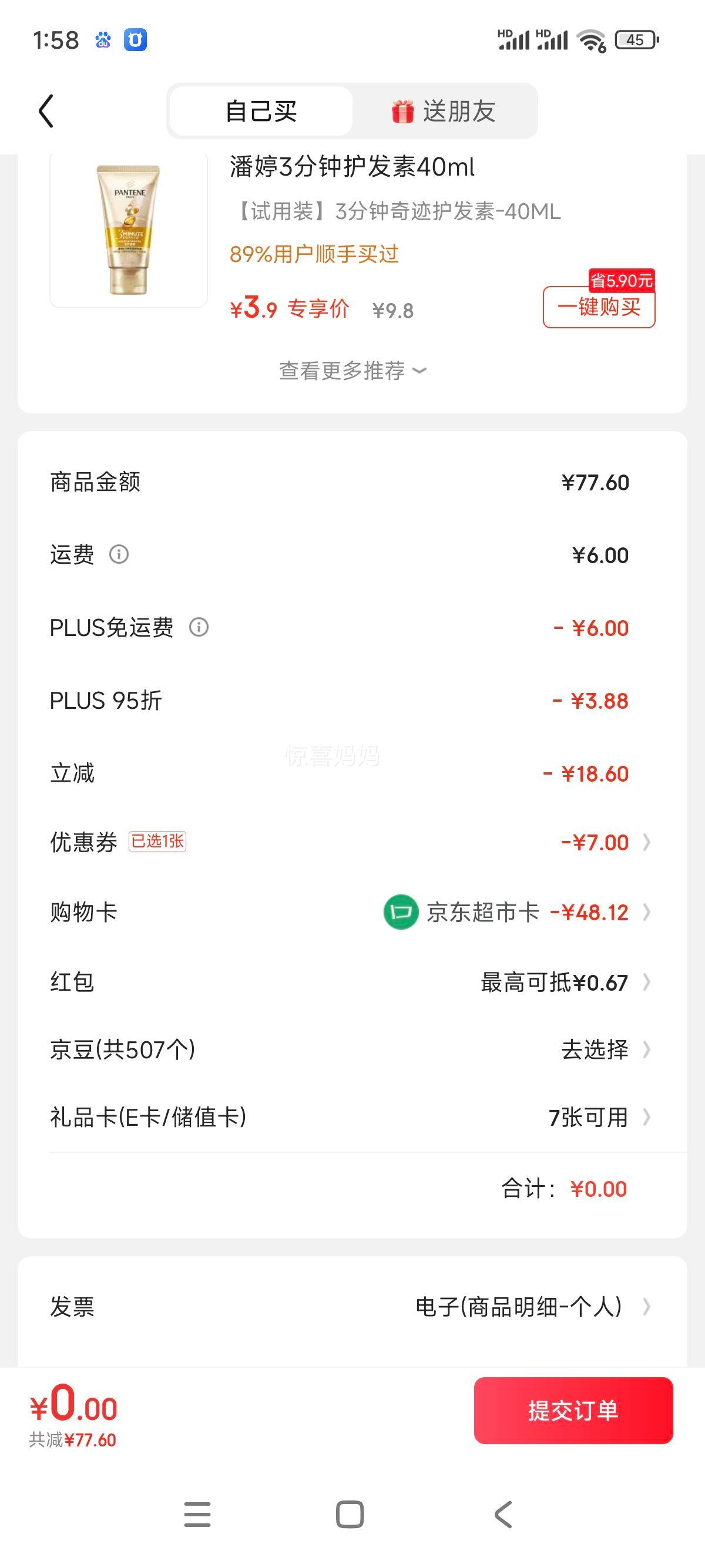Viewport: 705px width, 1568px height.
Task: Go back using the top-left arrow
Action: click(46, 111)
